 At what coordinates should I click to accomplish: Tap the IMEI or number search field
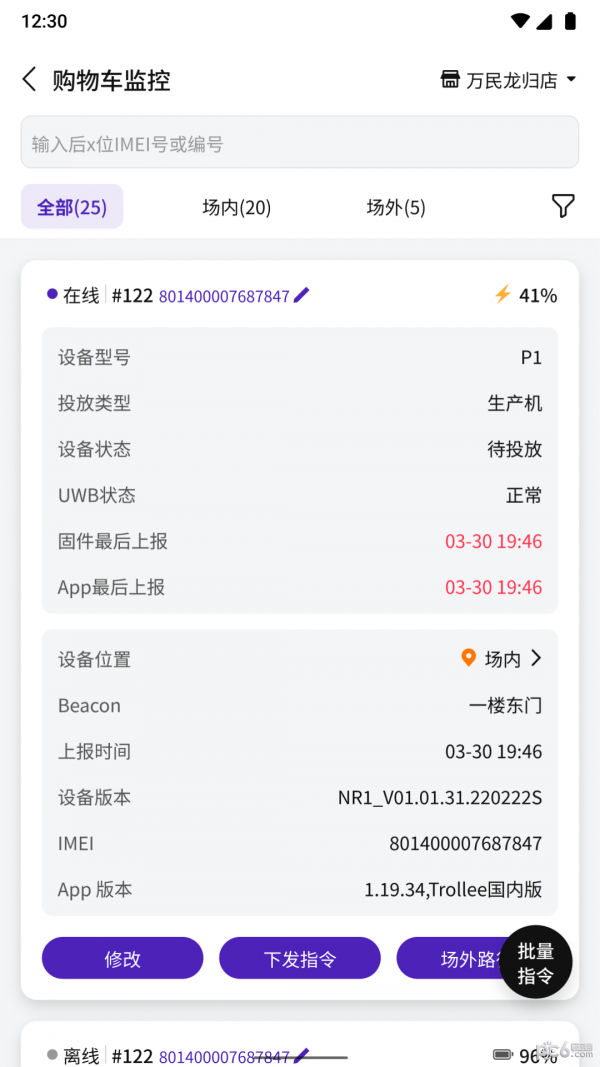(299, 143)
